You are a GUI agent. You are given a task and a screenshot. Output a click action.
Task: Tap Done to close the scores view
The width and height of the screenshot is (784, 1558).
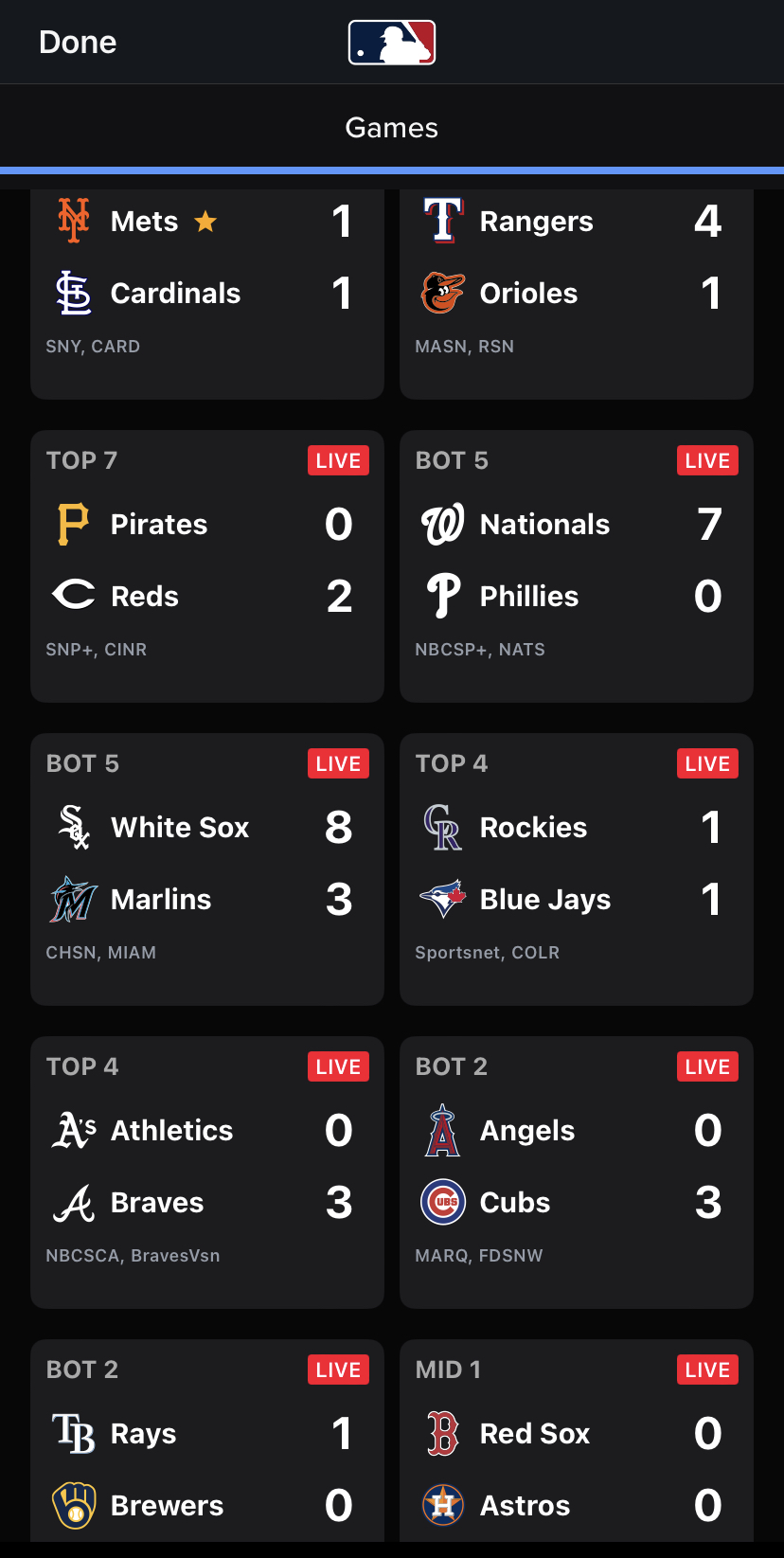78,43
